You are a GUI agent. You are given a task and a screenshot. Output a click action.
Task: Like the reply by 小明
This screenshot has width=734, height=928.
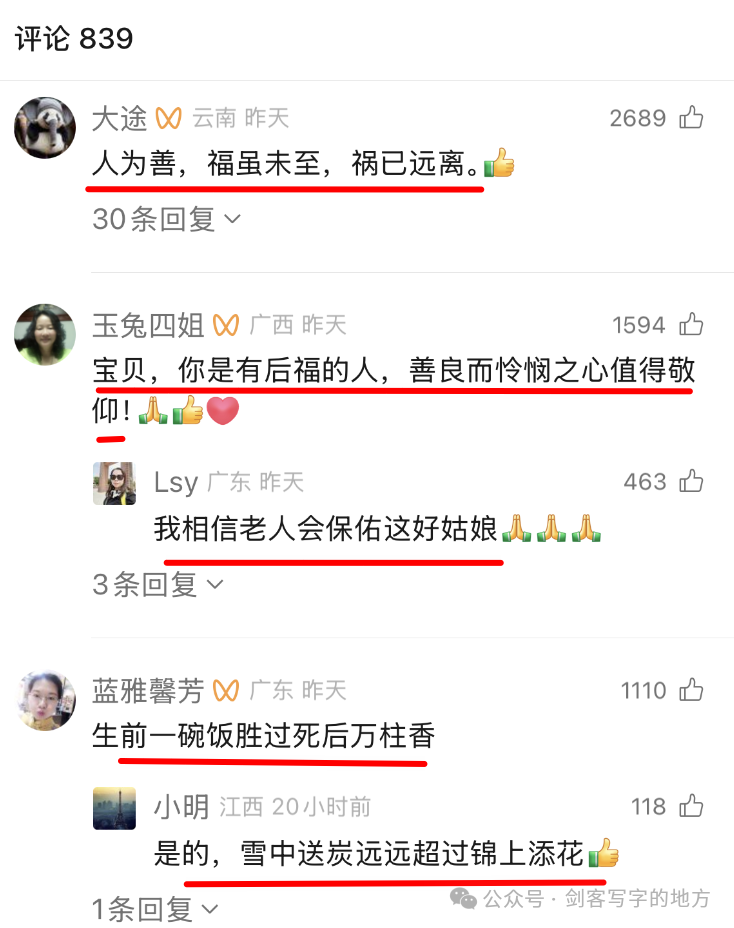tap(691, 806)
